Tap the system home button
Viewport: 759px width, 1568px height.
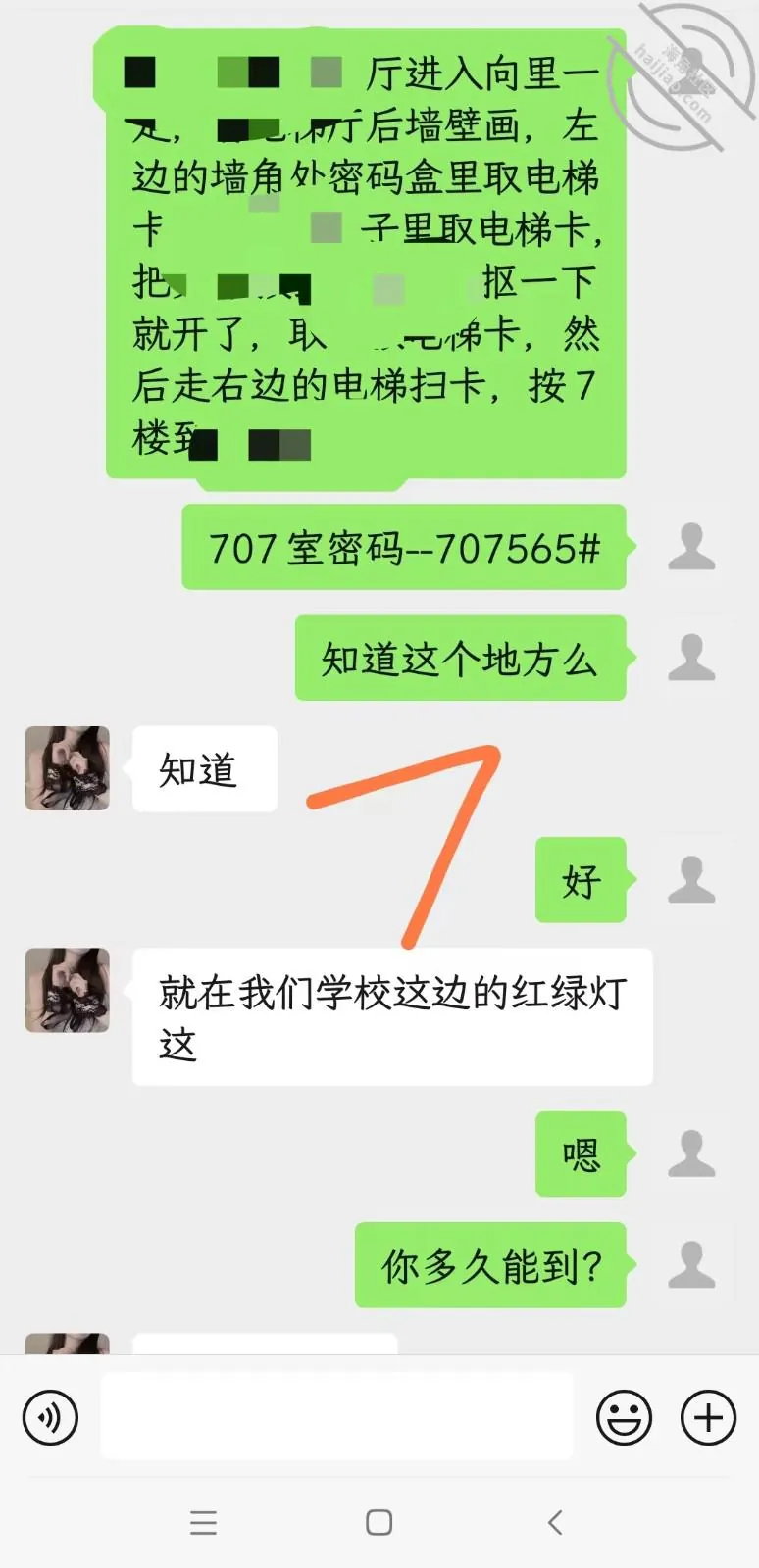(x=379, y=1522)
